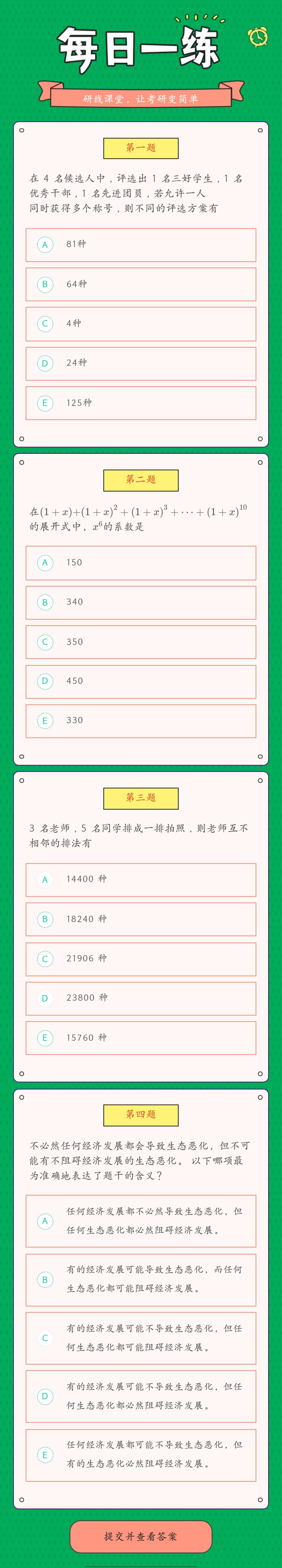Select 第四题 option E, 任何经济发展都可能不导致生态恶化
Screen dimensions: 282x1568
click(140, 1454)
